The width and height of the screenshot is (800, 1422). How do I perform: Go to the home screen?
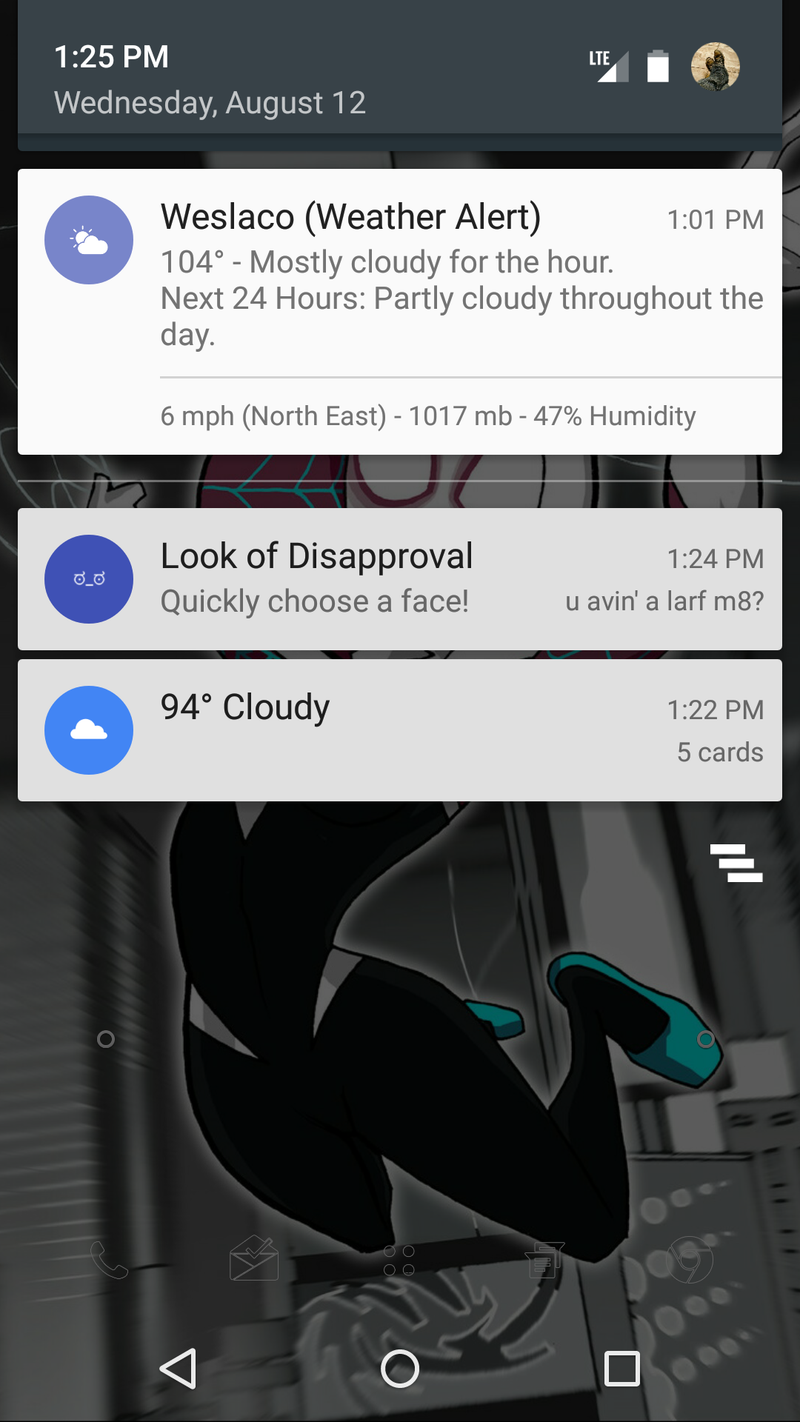coord(400,1368)
